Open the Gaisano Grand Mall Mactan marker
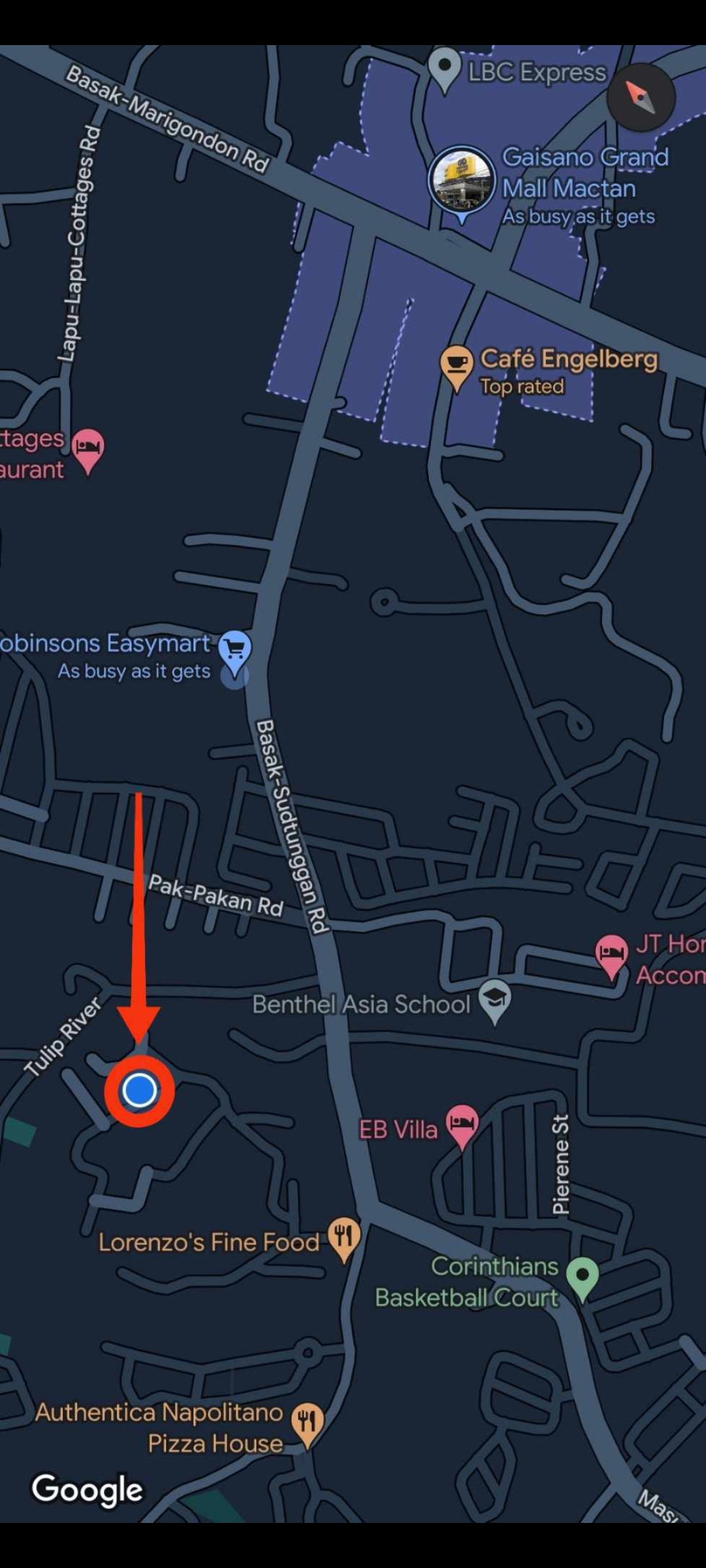This screenshot has width=706, height=1568. click(462, 180)
